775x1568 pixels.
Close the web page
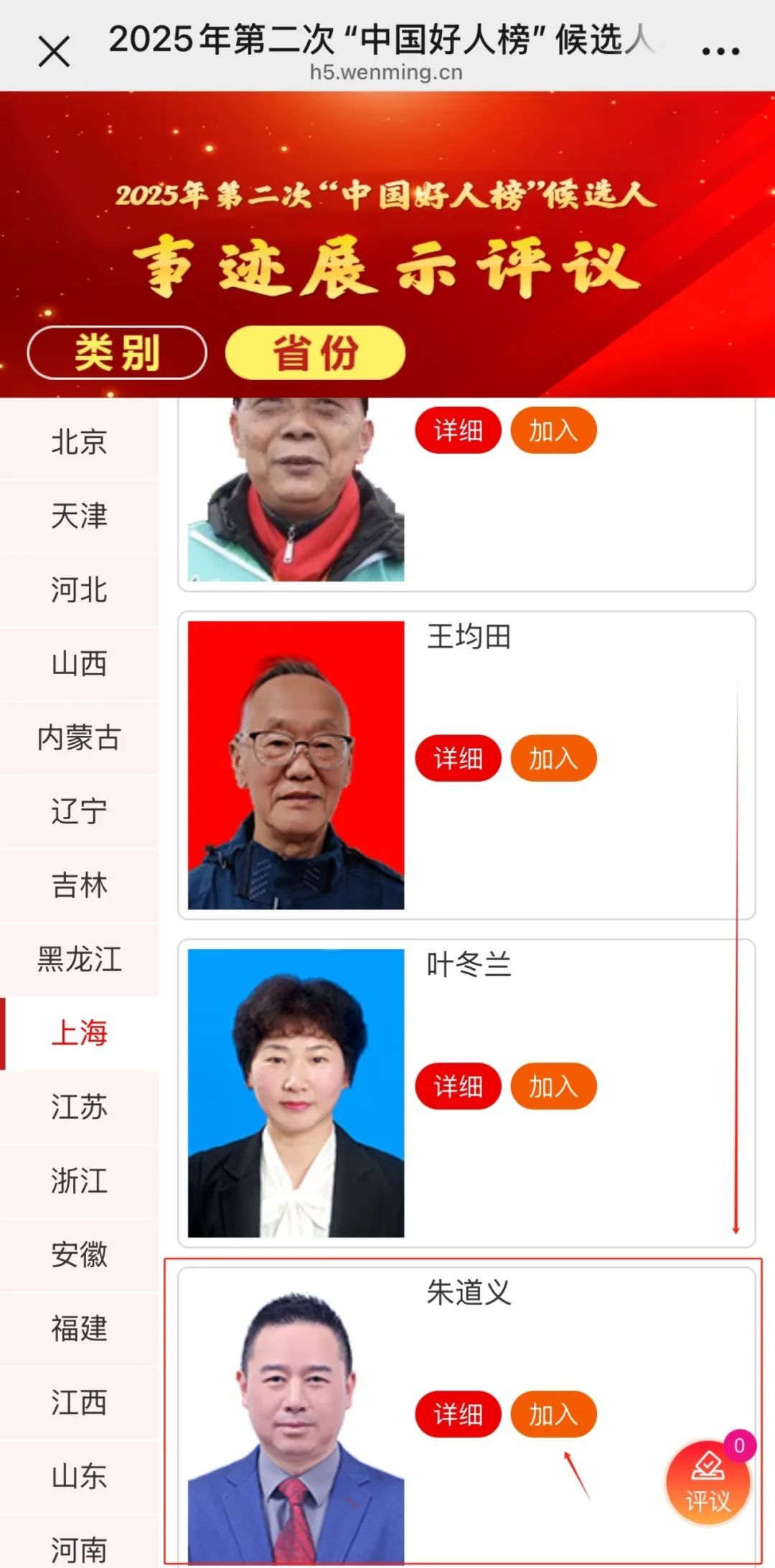click(x=54, y=52)
